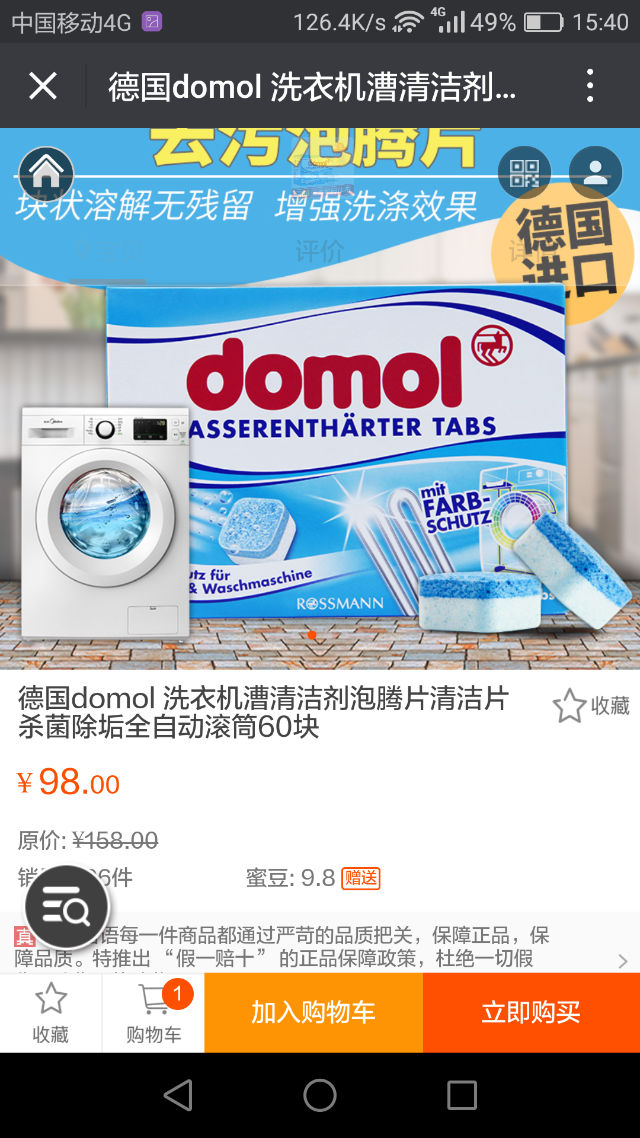Tap the system recent apps button
This screenshot has height=1138, width=640.
click(x=461, y=1095)
